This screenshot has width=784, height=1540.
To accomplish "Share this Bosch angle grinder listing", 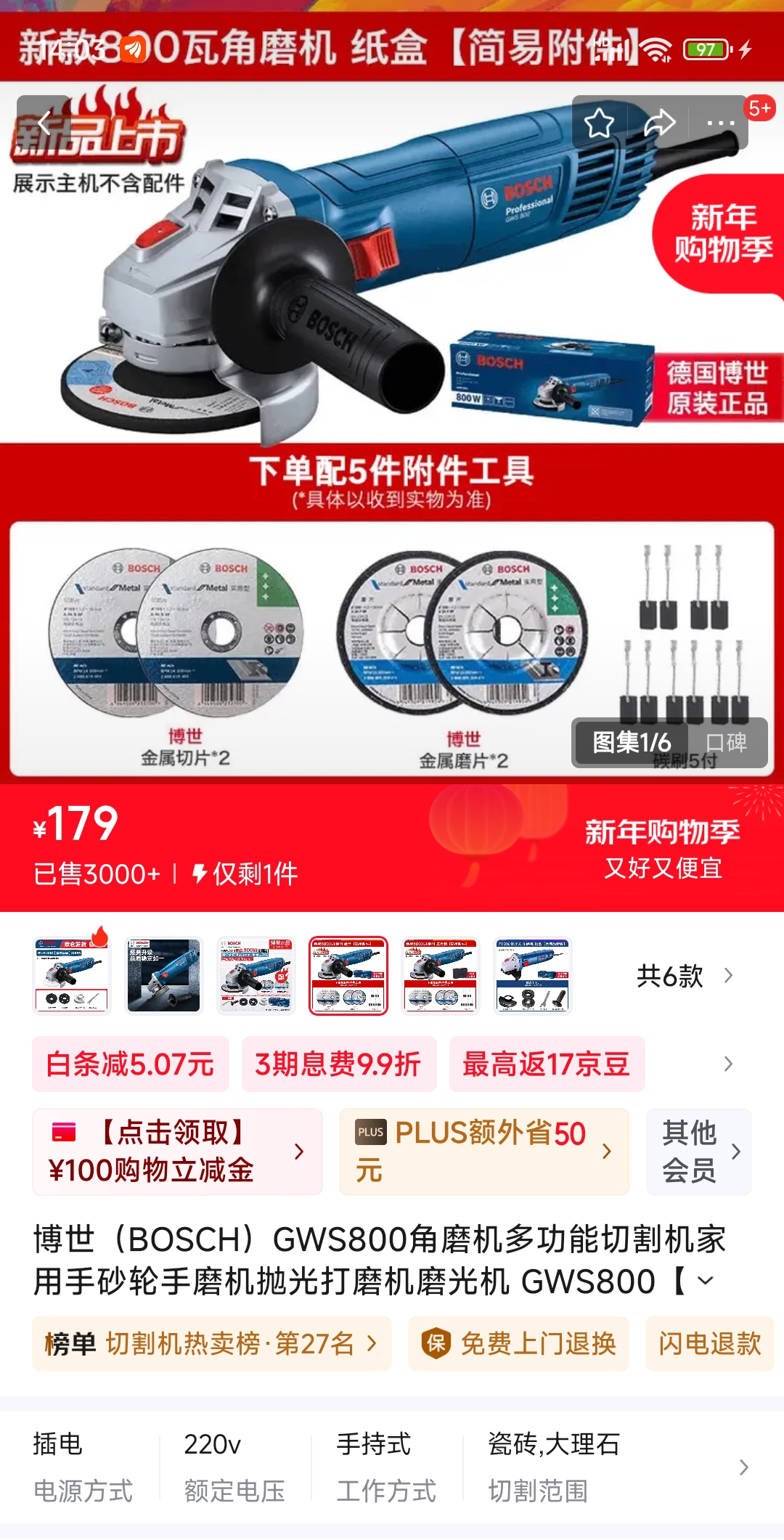I will point(659,123).
